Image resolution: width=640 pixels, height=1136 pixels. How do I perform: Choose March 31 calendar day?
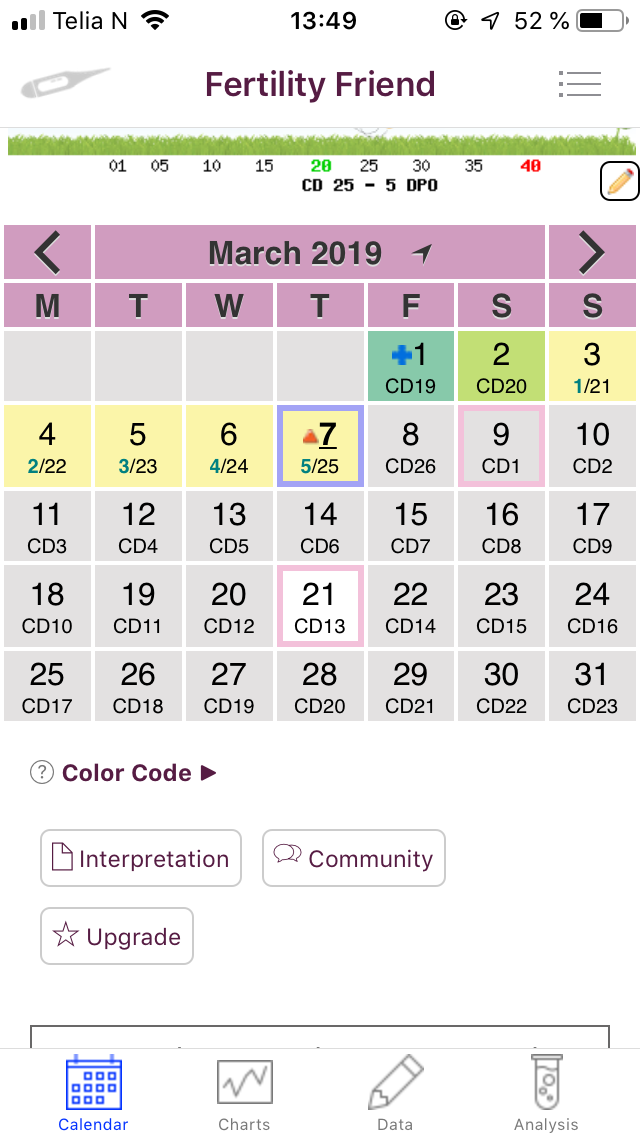pos(592,686)
